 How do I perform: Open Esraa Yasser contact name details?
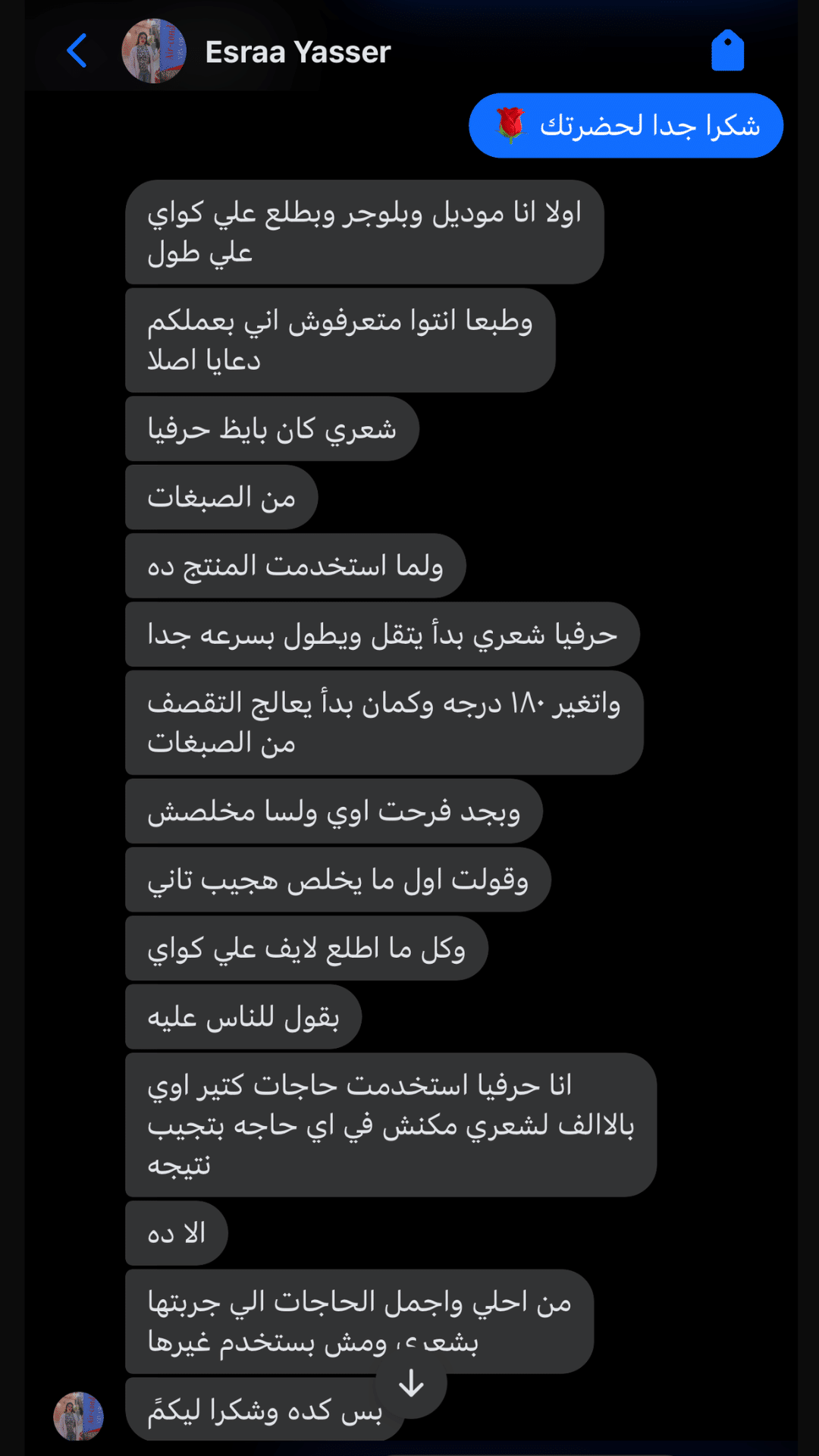click(x=297, y=52)
